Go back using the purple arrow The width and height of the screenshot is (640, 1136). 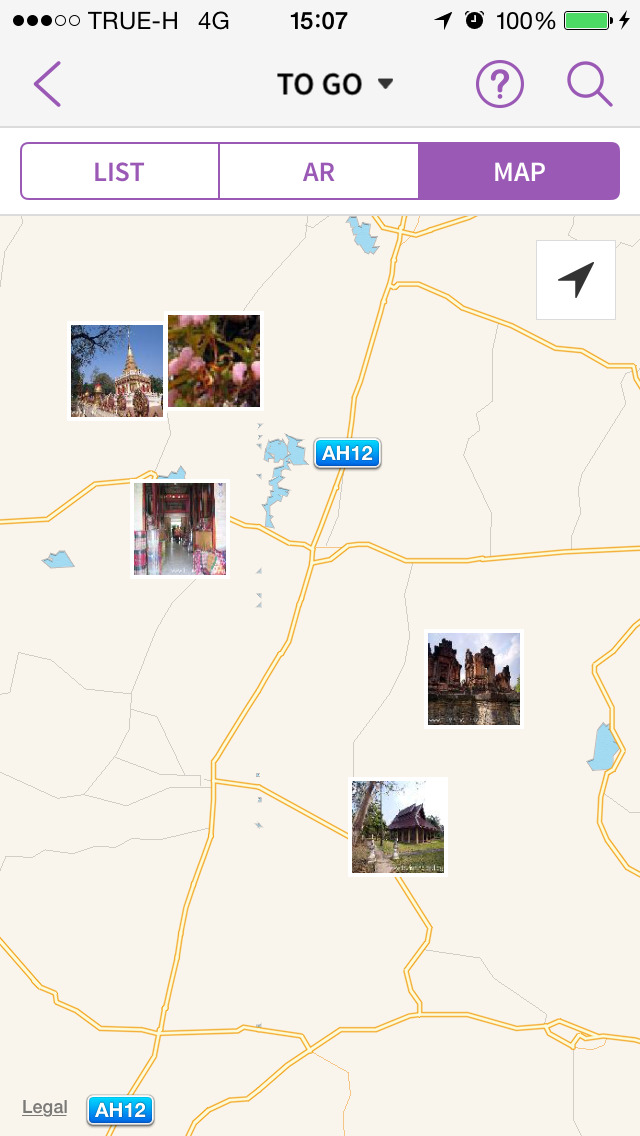[47, 84]
